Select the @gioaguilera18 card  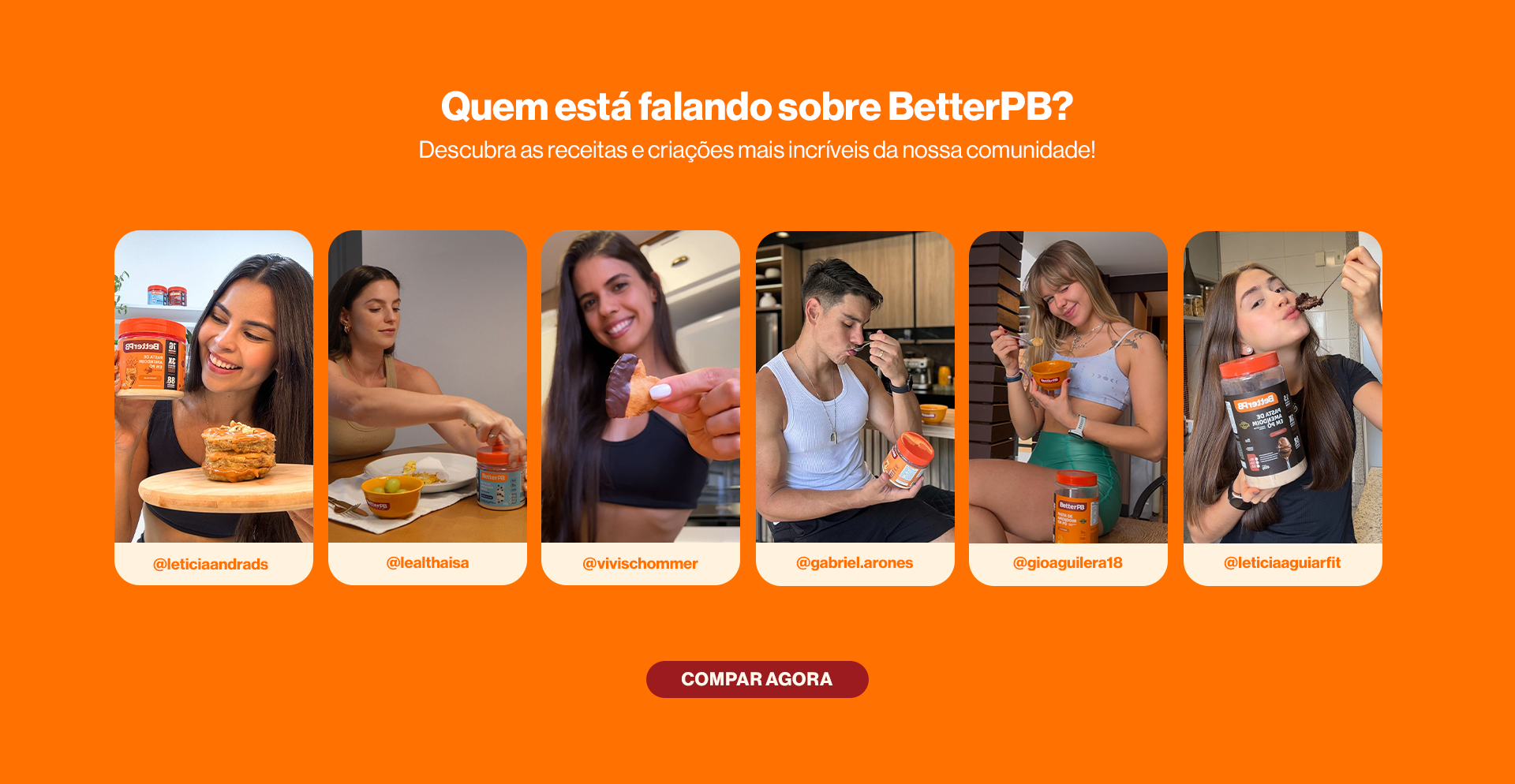[1068, 406]
